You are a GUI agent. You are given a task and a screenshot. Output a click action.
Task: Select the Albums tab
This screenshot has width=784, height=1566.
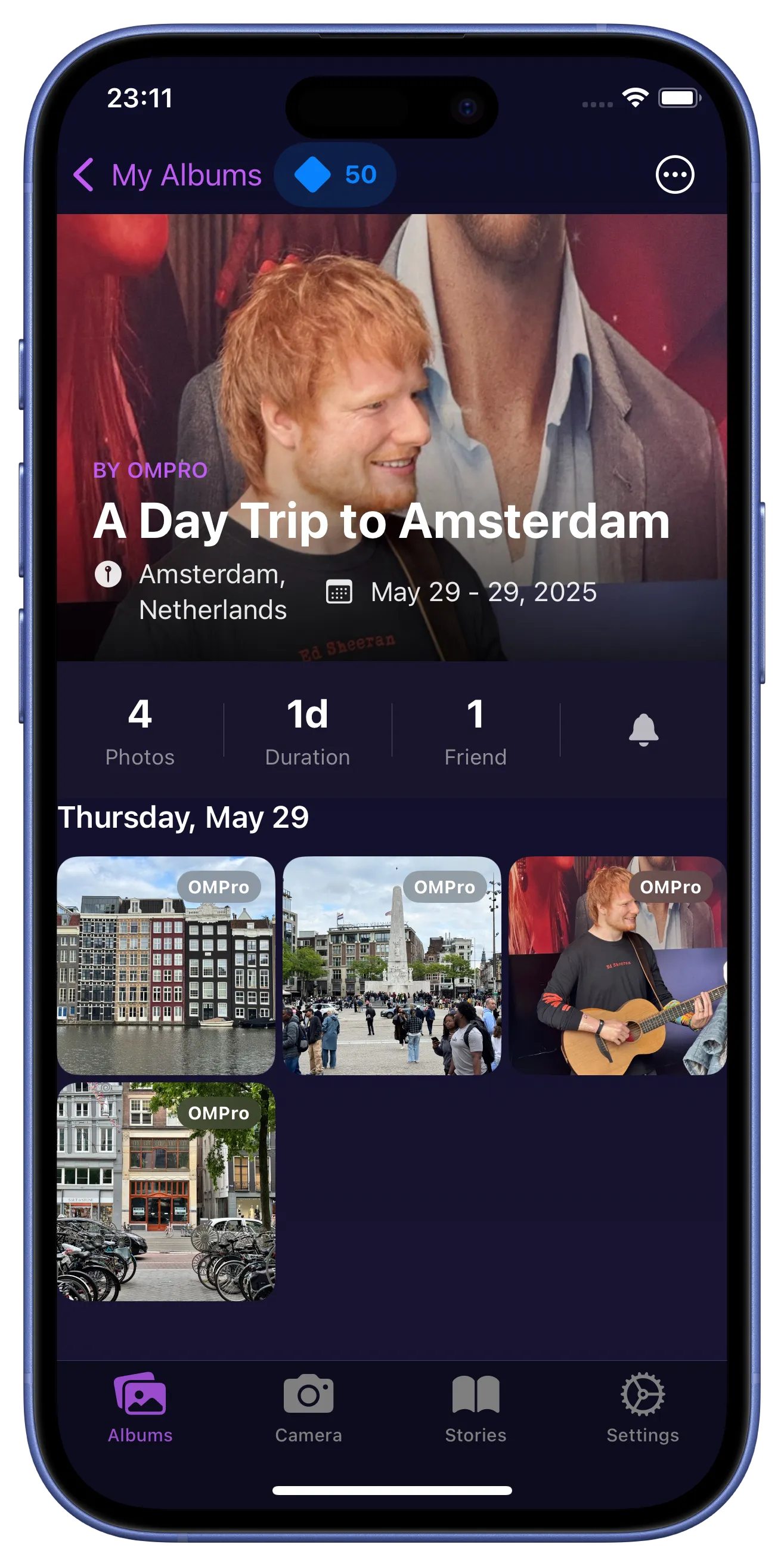tap(140, 1408)
